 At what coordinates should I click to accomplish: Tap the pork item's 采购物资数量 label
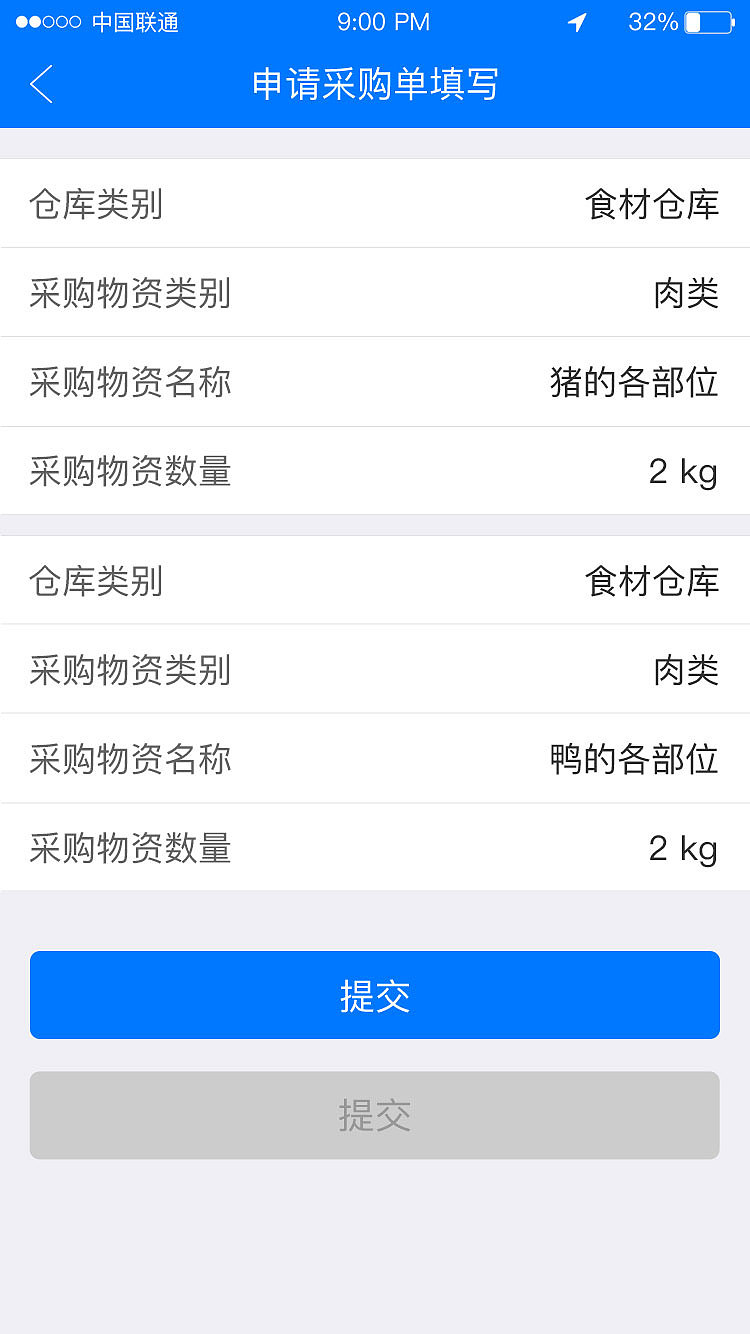tap(130, 470)
